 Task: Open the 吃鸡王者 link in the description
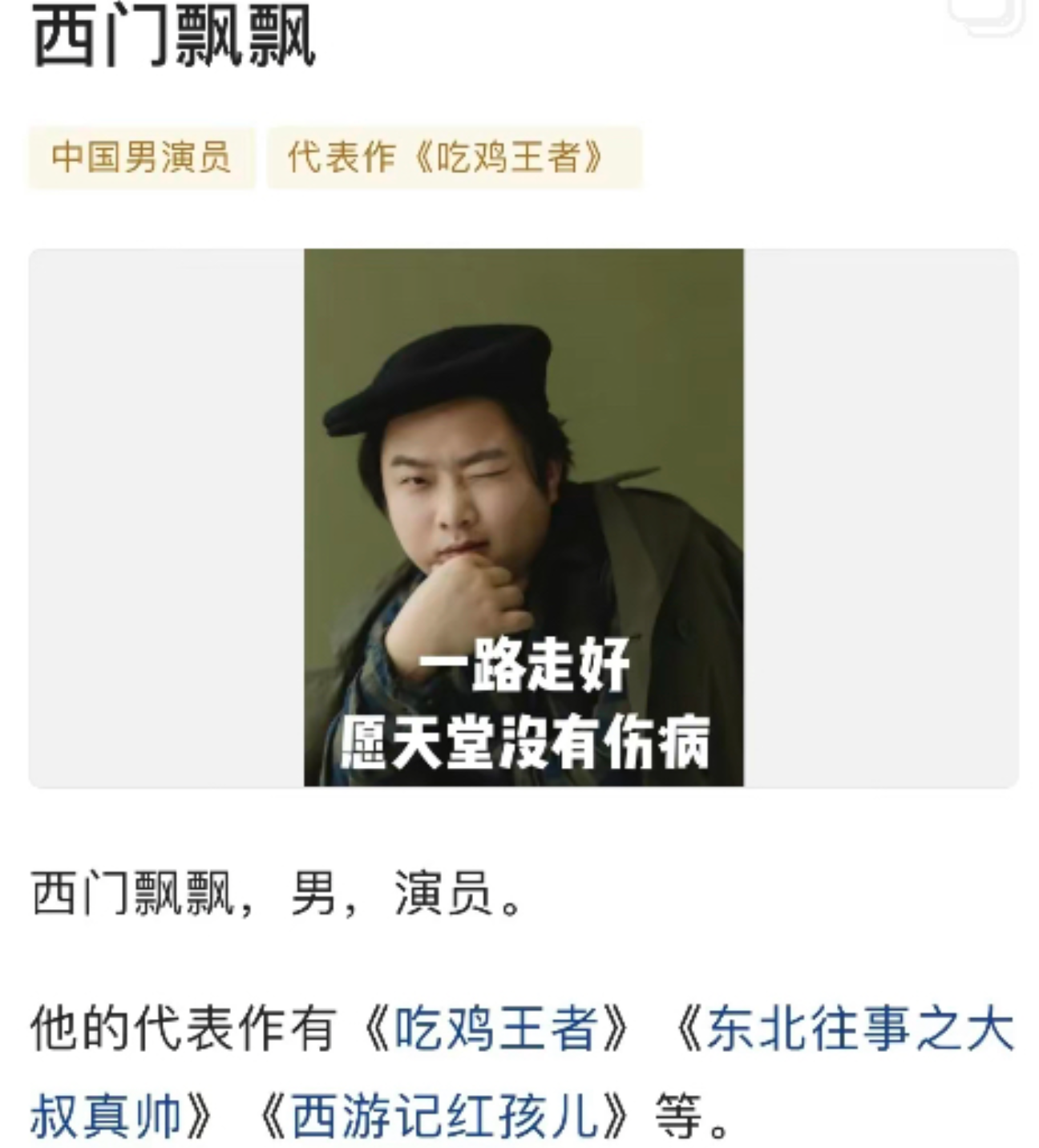click(496, 1029)
